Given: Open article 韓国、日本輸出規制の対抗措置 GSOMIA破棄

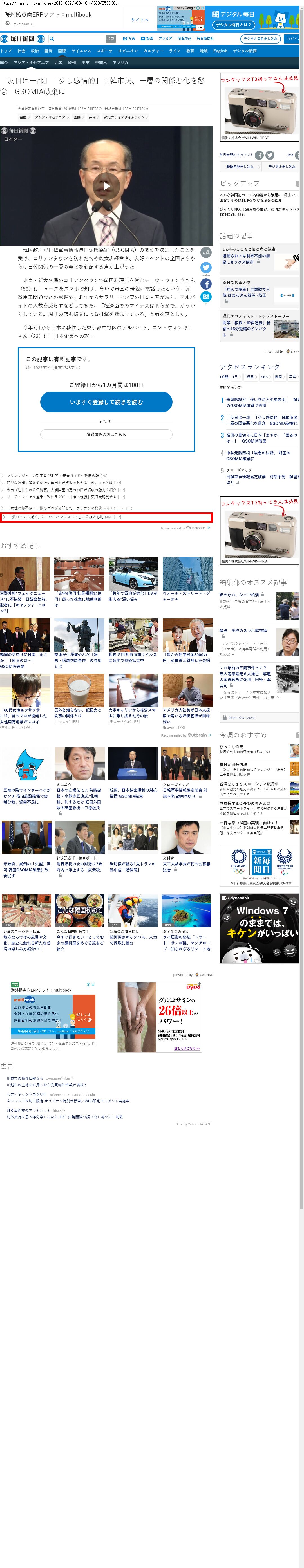Looking at the screenshot, I should click(x=133, y=793).
